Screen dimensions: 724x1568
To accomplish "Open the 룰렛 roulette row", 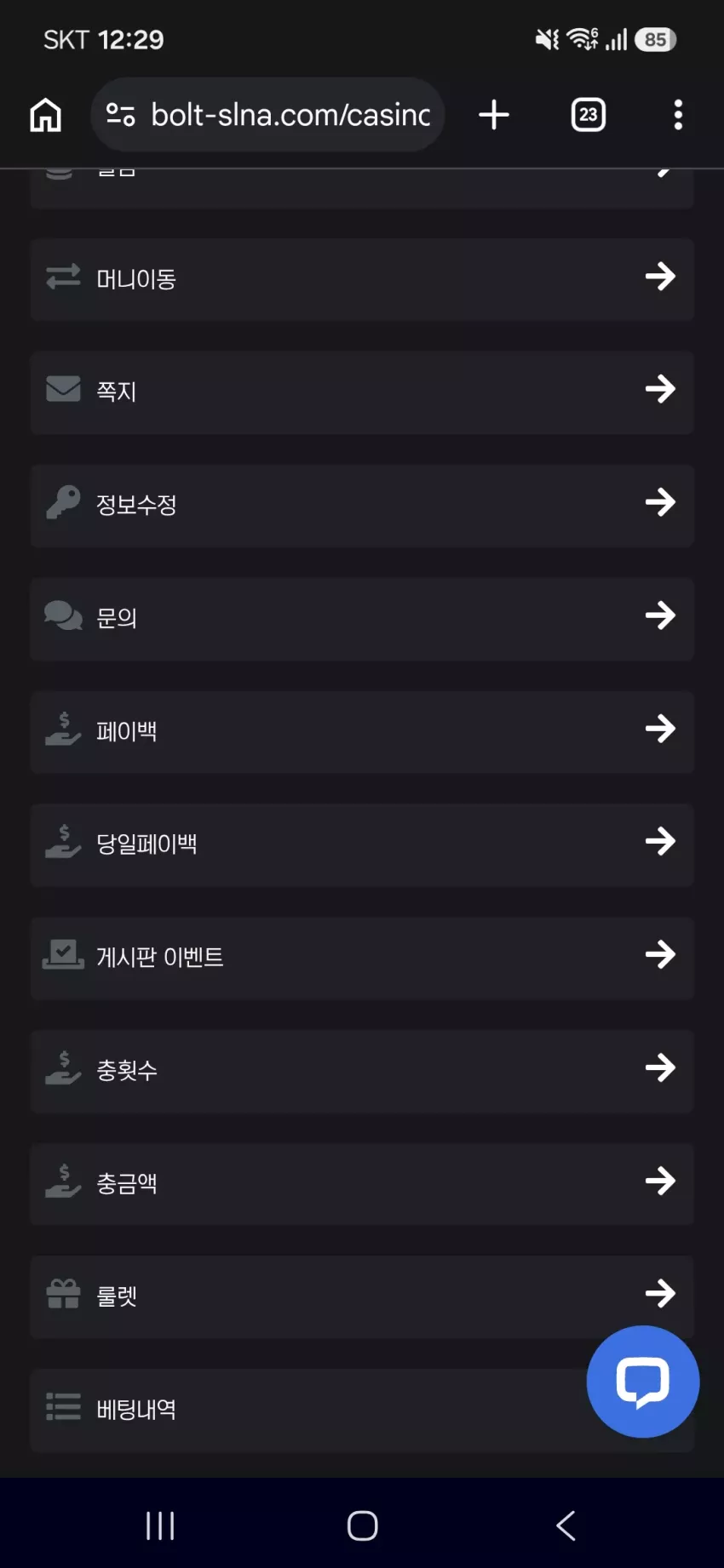I will [x=362, y=1296].
